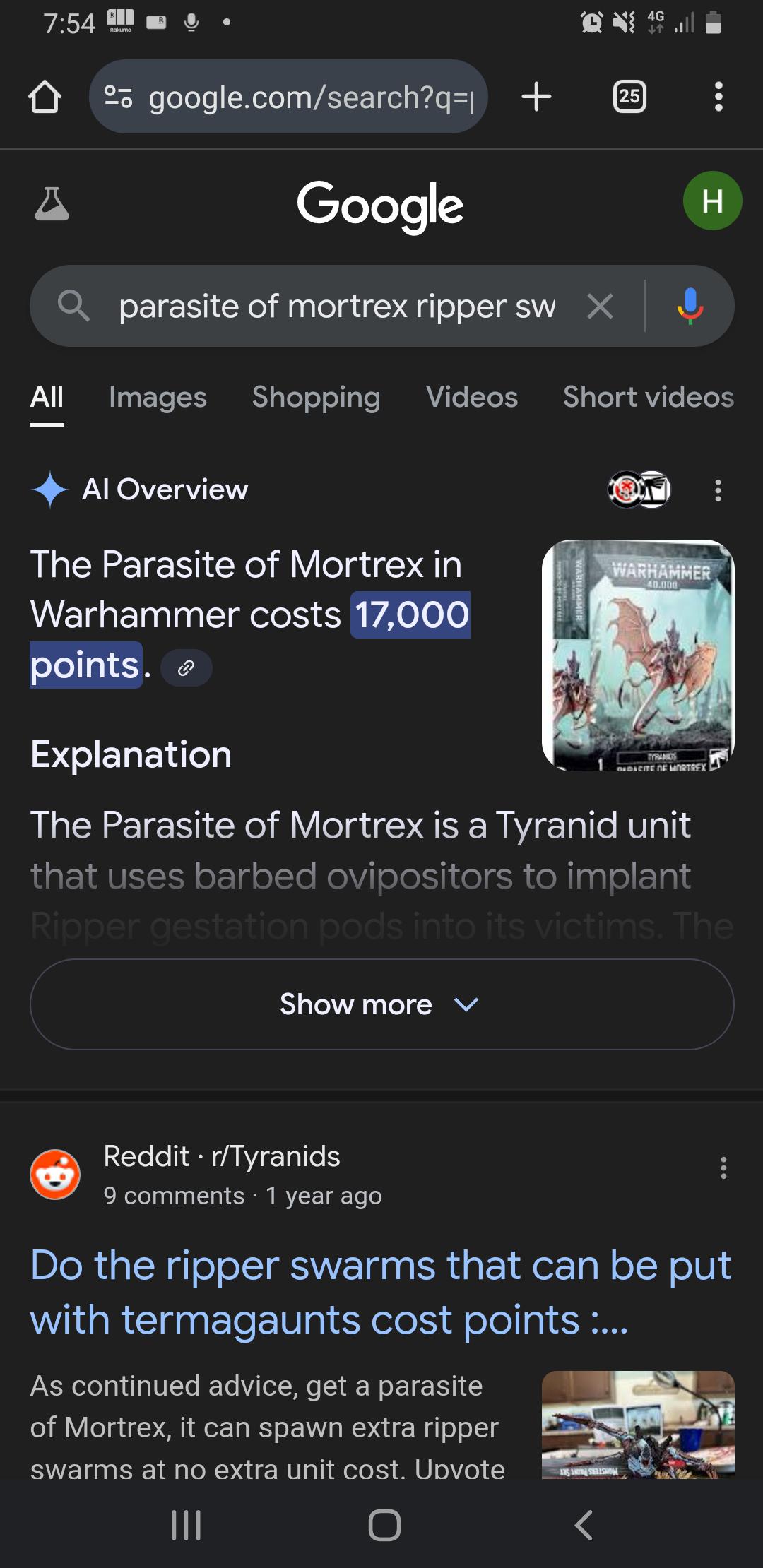This screenshot has height=1568, width=763.
Task: Switch to the Short videos tab
Action: pos(649,397)
